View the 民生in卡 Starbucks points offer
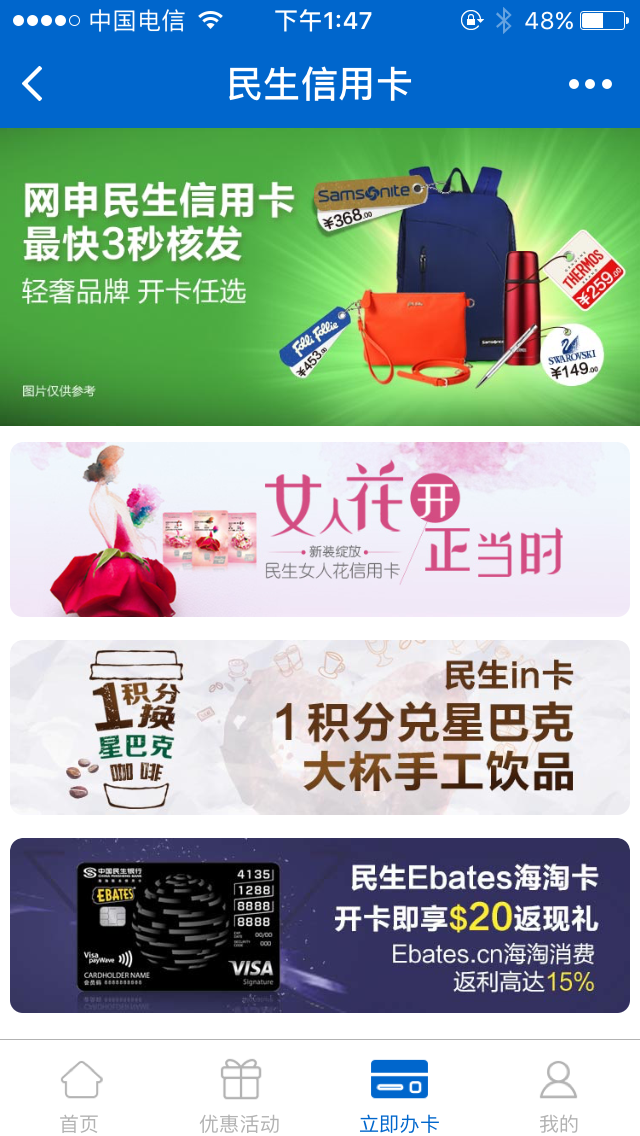Viewport: 640px width, 1136px height. tap(320, 727)
